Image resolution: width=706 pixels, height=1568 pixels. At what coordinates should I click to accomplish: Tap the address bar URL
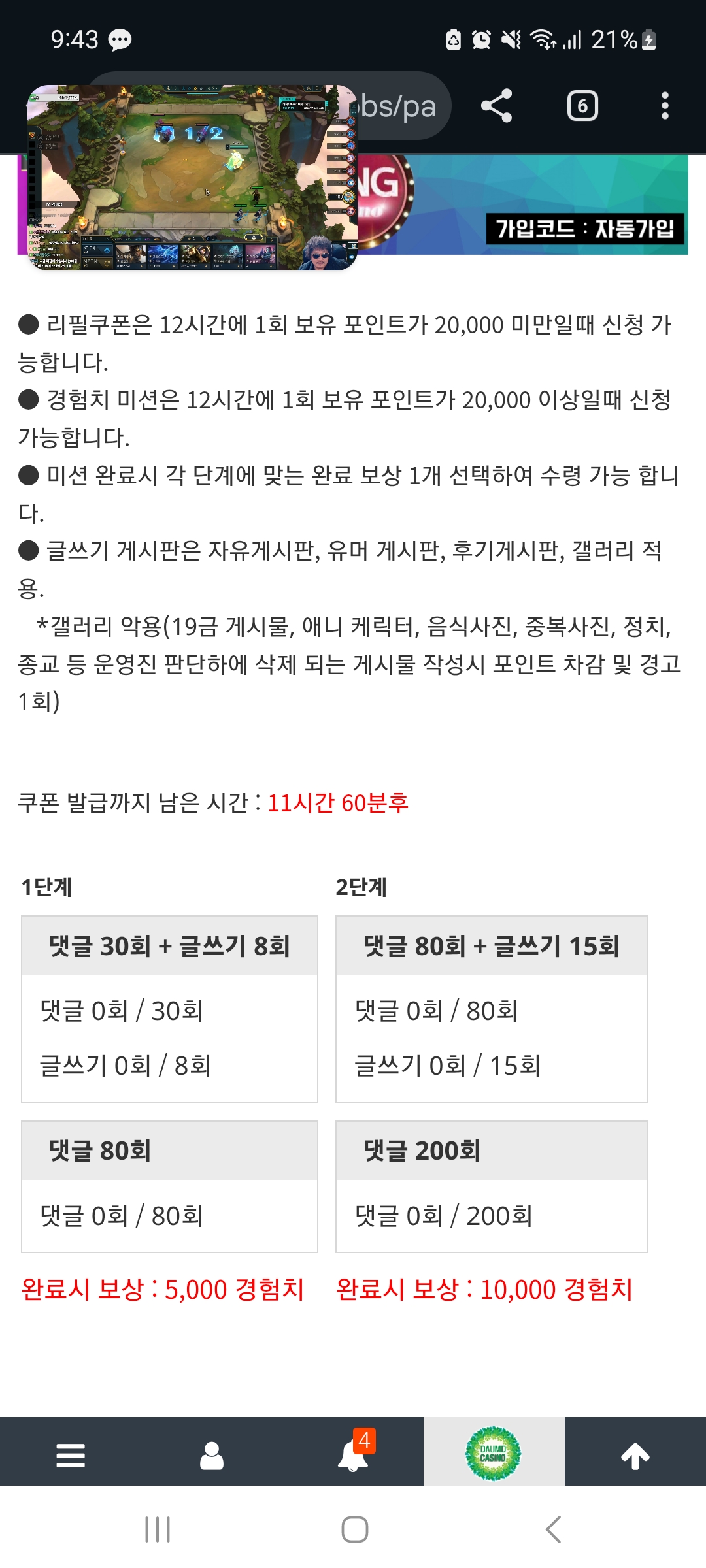[x=399, y=106]
